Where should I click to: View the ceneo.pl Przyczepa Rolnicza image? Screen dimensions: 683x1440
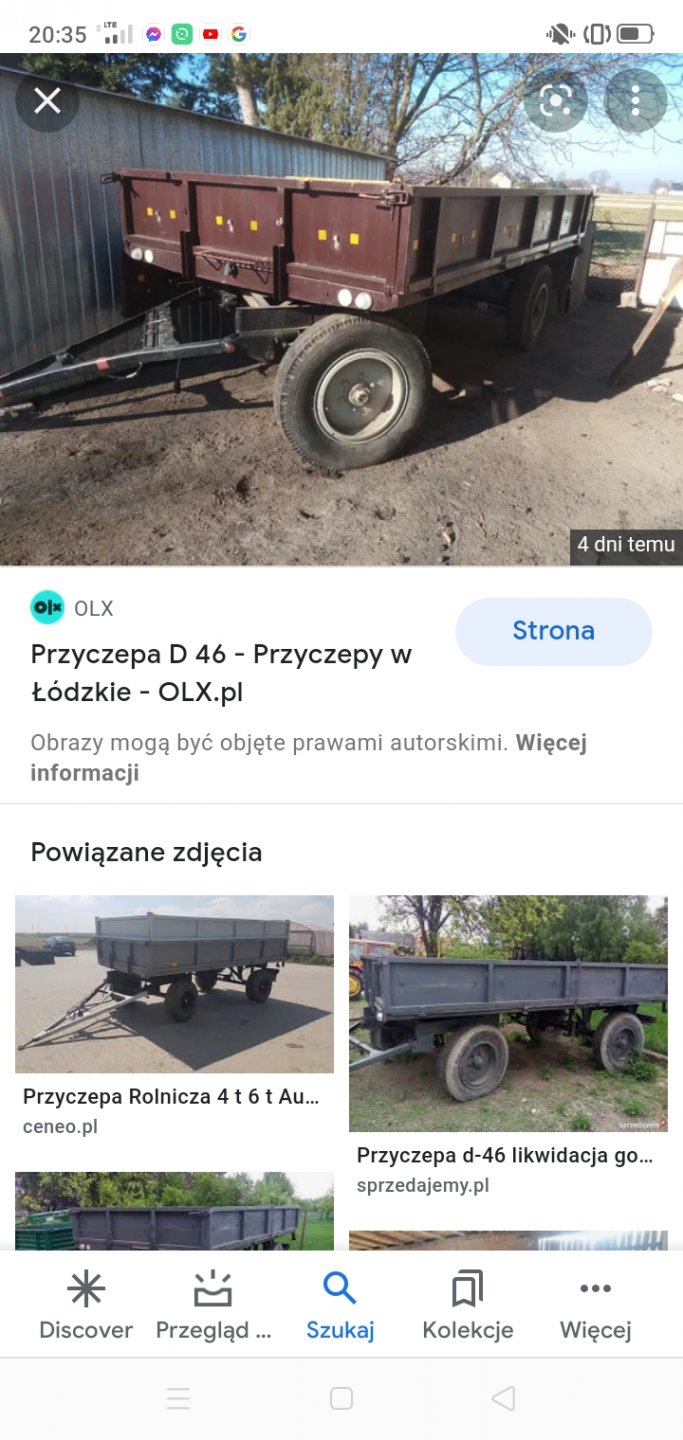pos(174,984)
